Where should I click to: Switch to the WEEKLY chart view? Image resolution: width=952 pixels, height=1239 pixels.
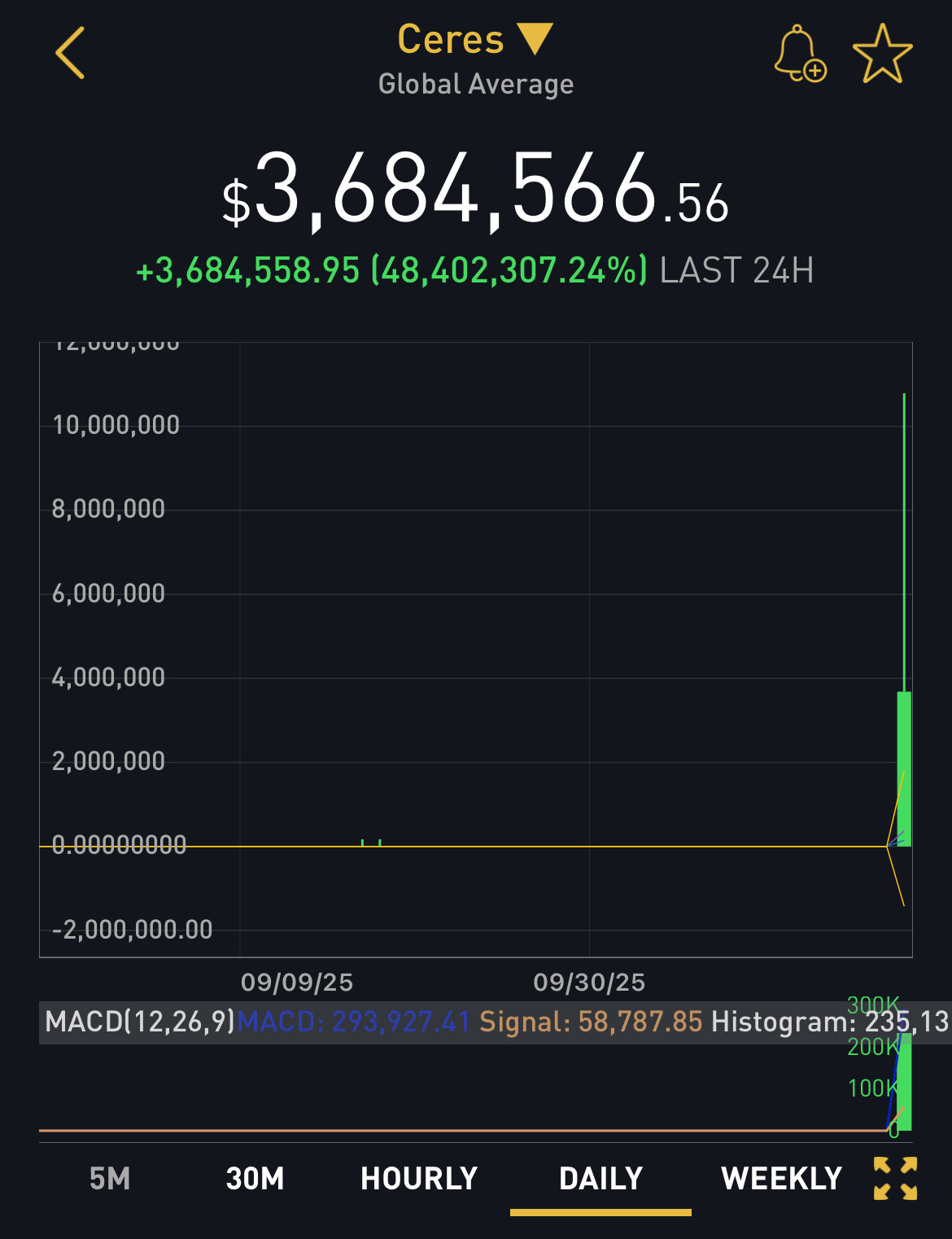pos(781,1178)
